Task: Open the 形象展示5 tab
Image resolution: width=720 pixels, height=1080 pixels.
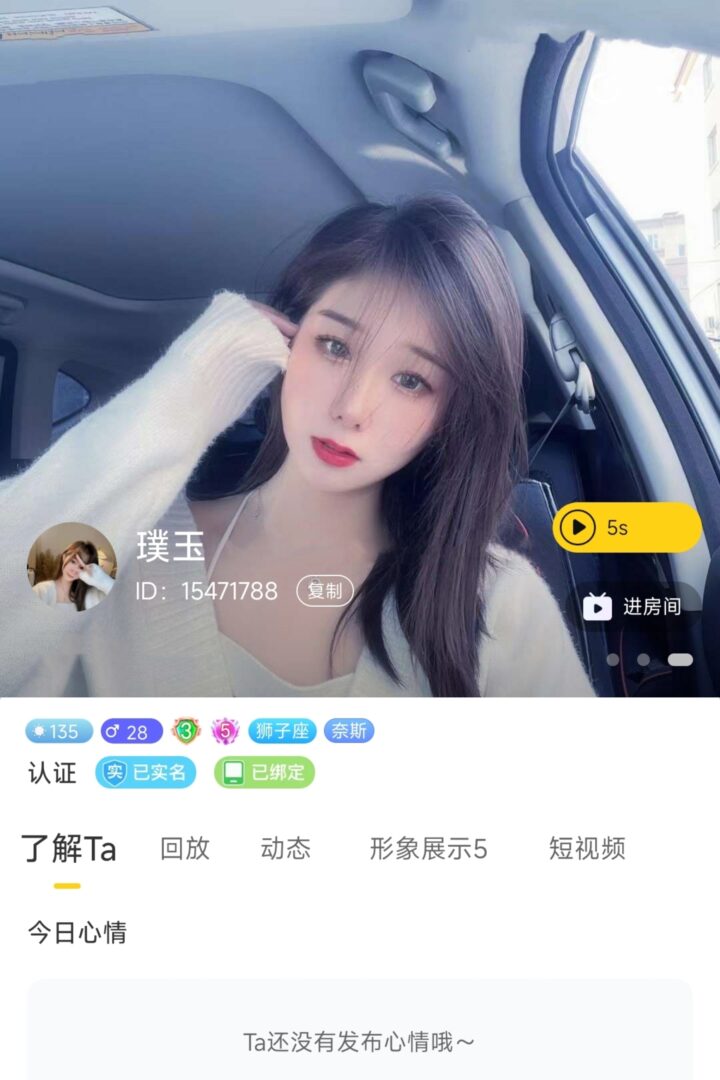Action: [x=428, y=849]
